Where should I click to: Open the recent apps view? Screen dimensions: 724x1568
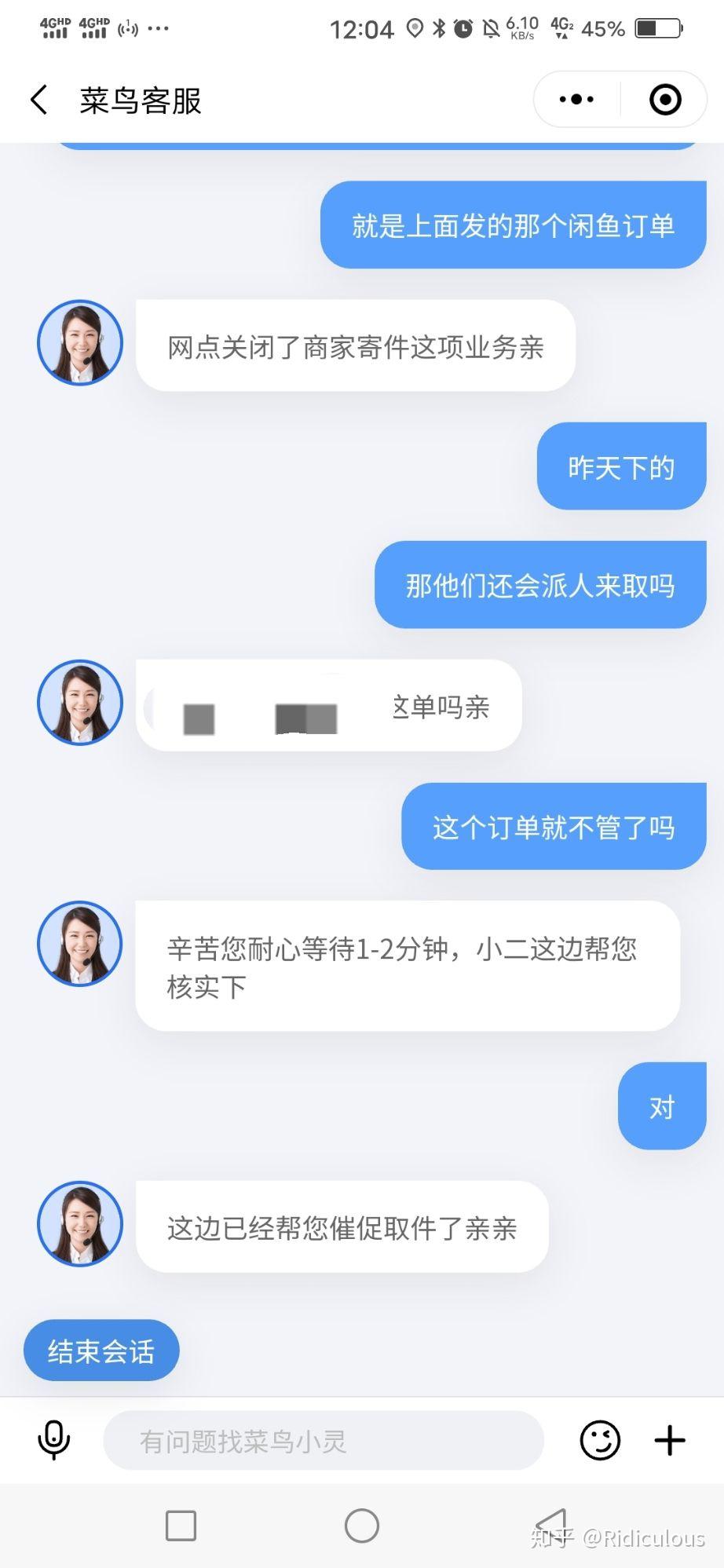point(181,1526)
